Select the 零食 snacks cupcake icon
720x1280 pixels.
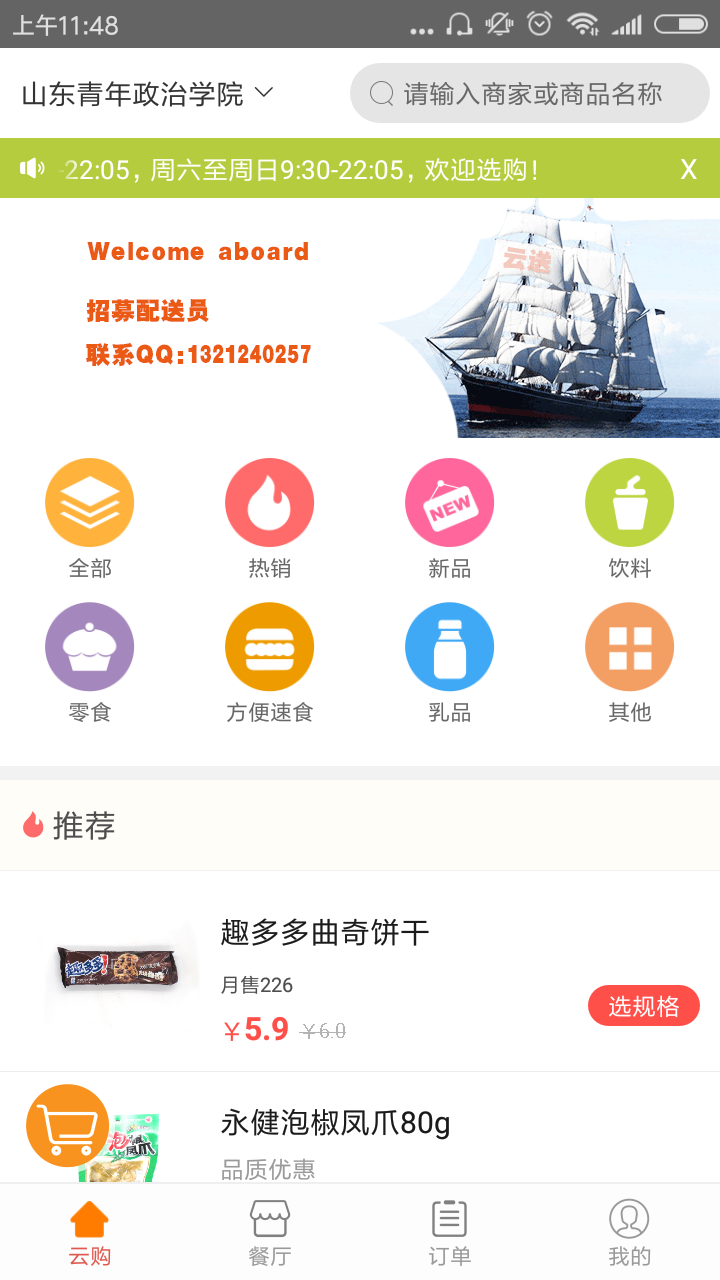[89, 646]
